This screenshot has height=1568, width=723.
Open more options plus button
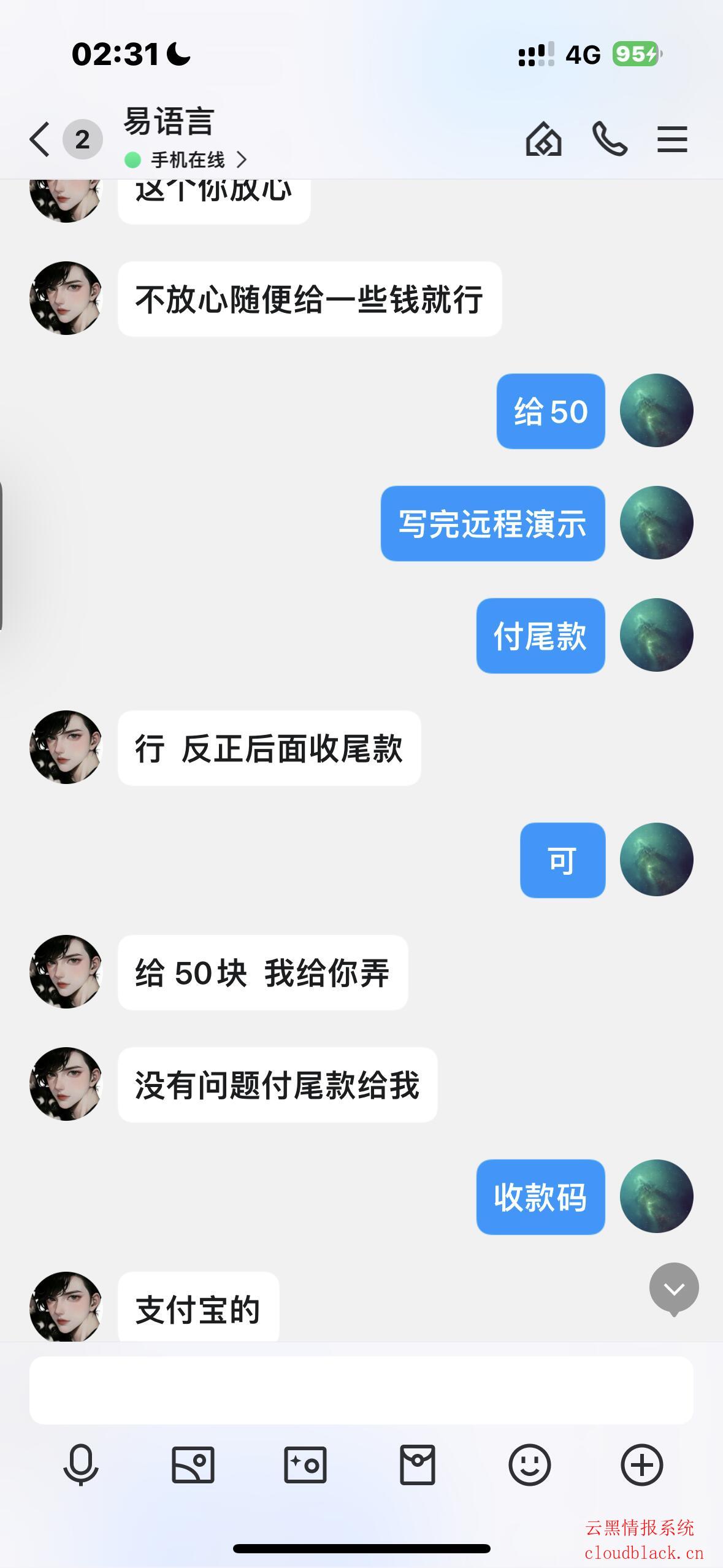(x=642, y=1465)
